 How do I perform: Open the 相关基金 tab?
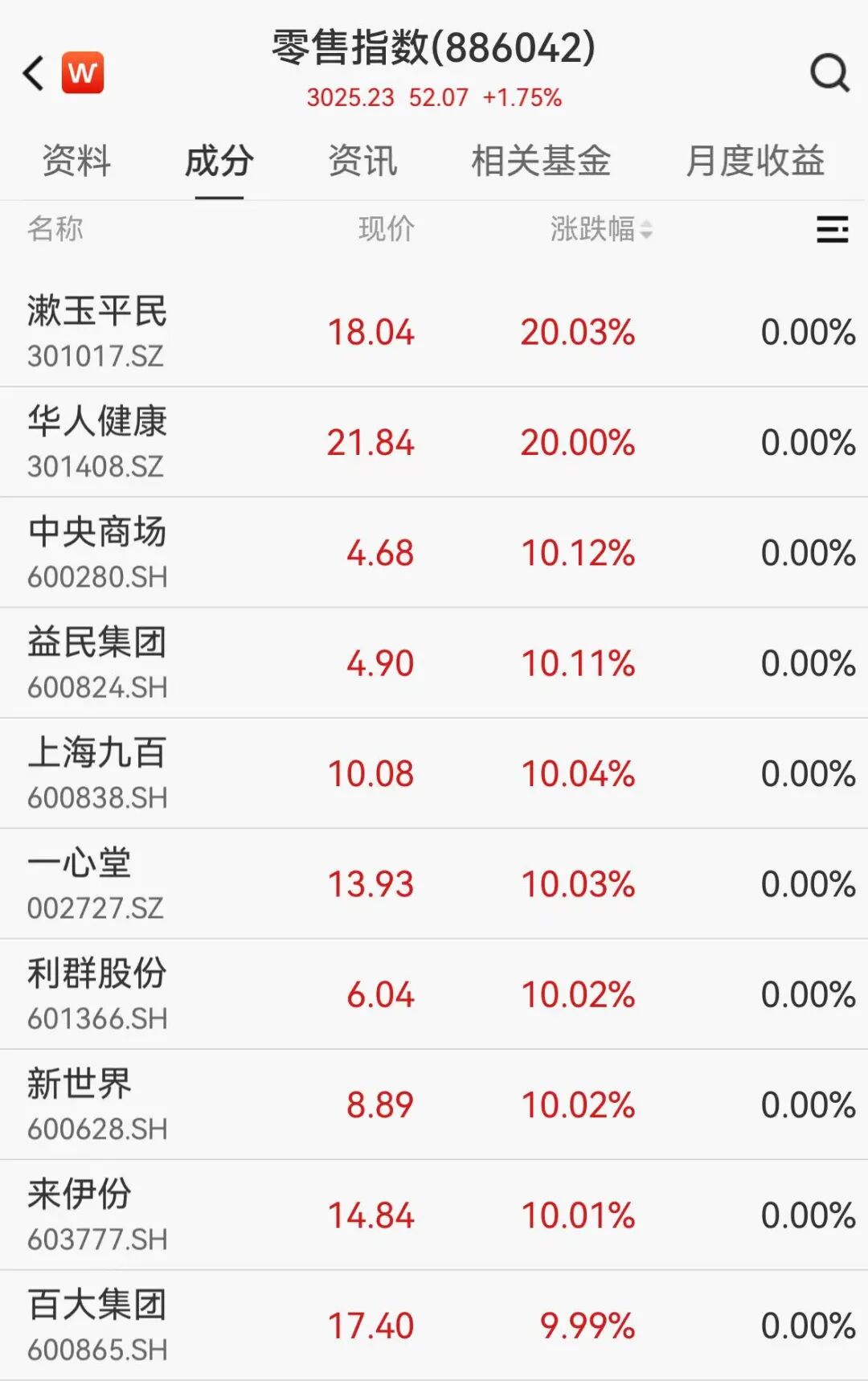[541, 161]
